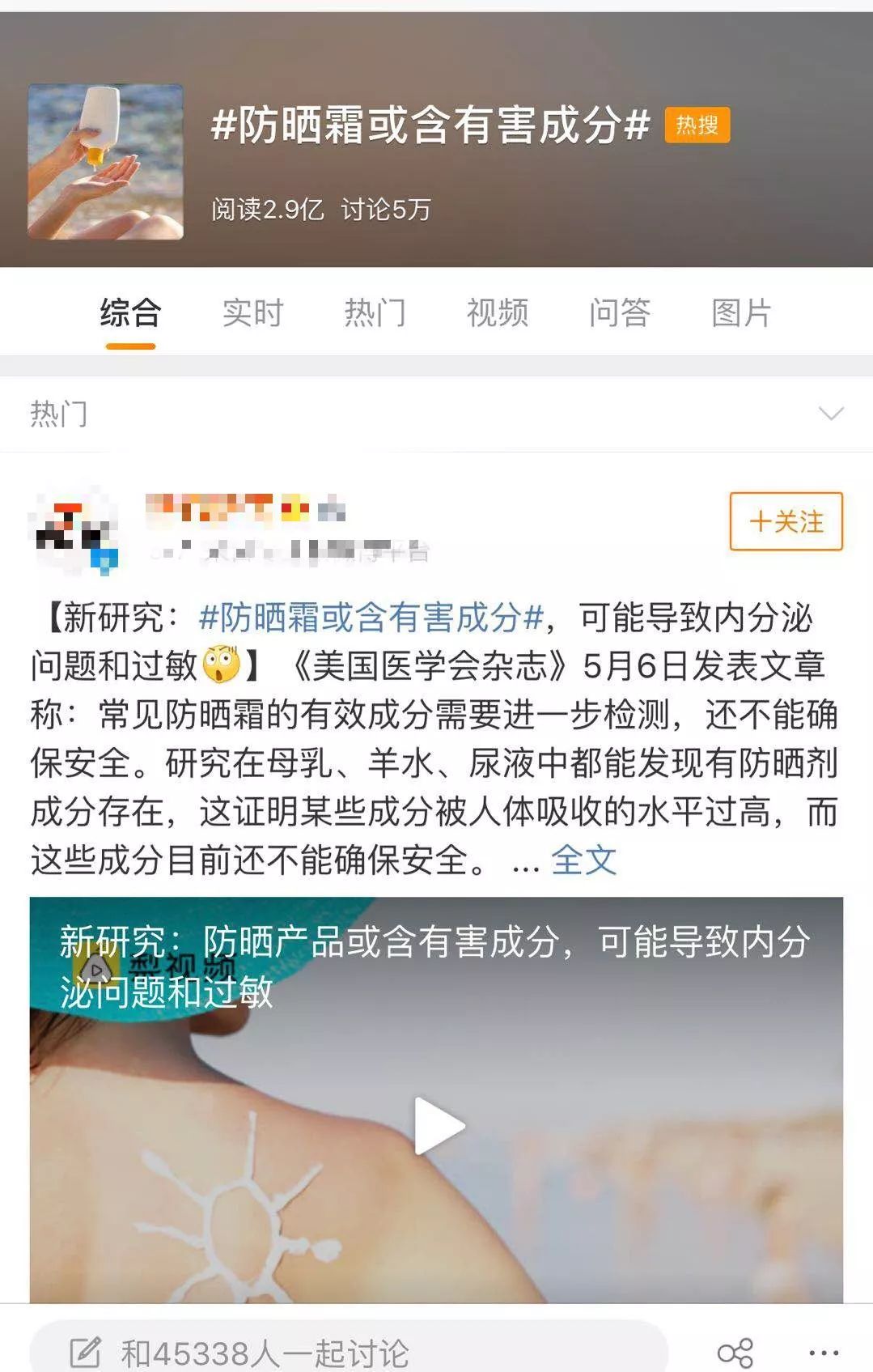This screenshot has width=873, height=1372.
Task: Switch to the 热门 tab
Action: point(375,313)
